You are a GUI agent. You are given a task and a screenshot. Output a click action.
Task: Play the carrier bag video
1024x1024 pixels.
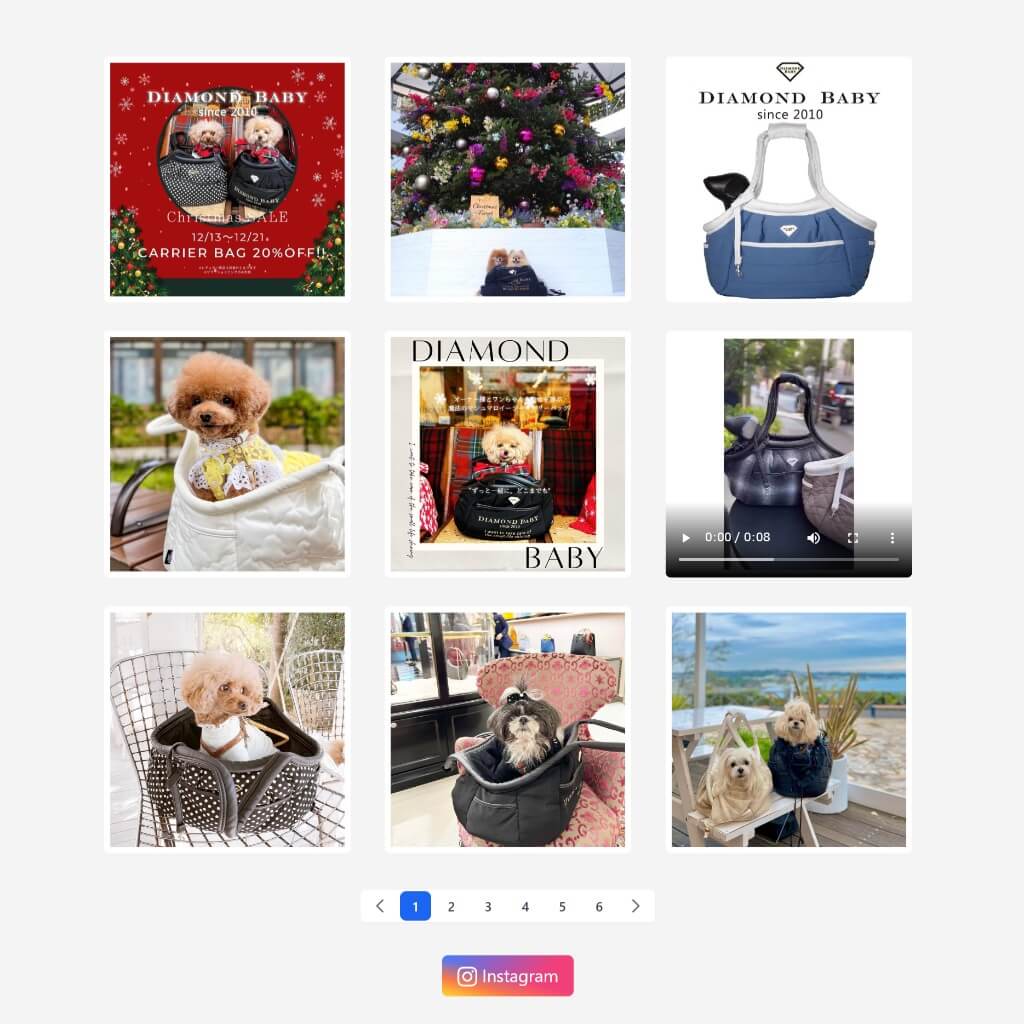coord(686,538)
